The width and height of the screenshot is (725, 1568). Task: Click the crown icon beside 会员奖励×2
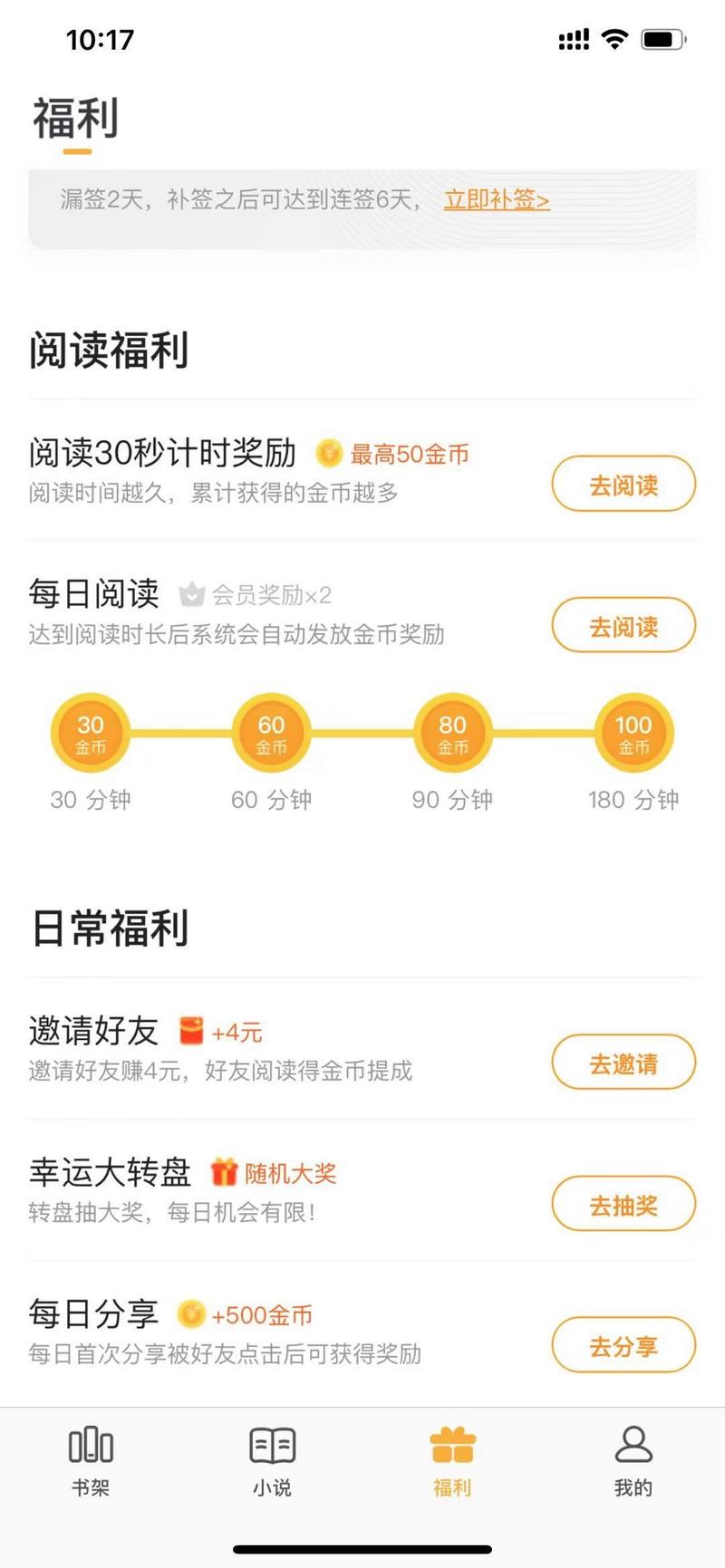[192, 593]
